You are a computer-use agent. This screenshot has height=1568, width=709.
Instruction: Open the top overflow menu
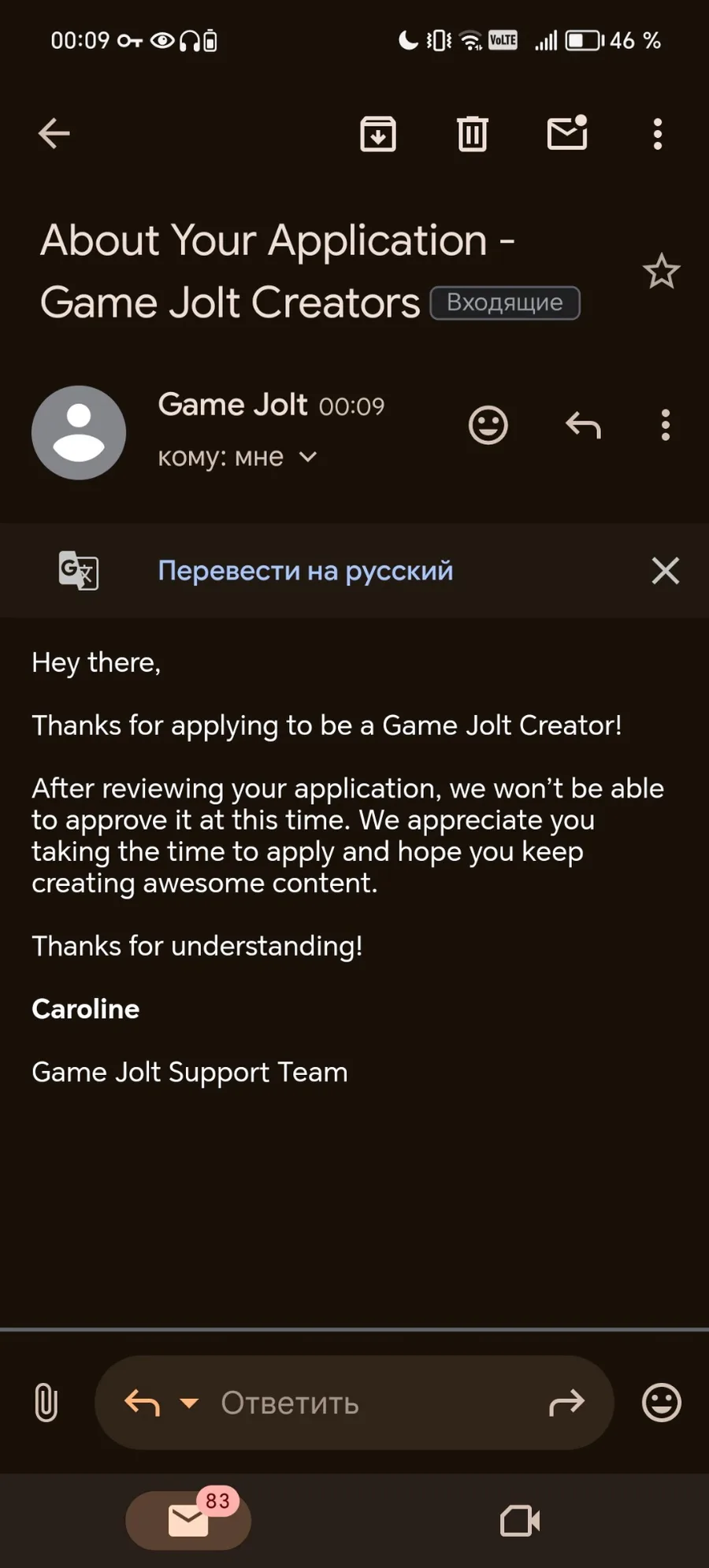tap(658, 134)
